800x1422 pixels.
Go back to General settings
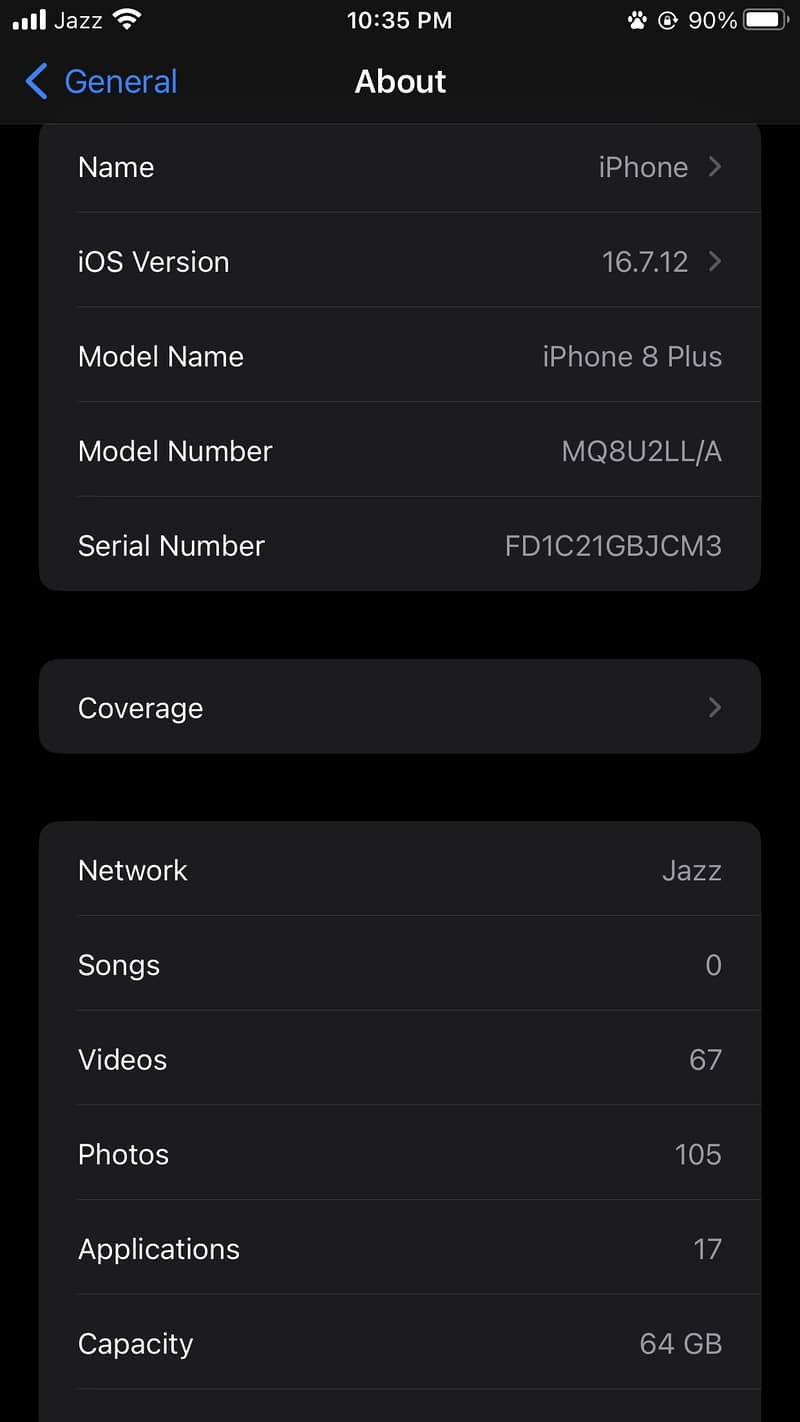tap(99, 82)
